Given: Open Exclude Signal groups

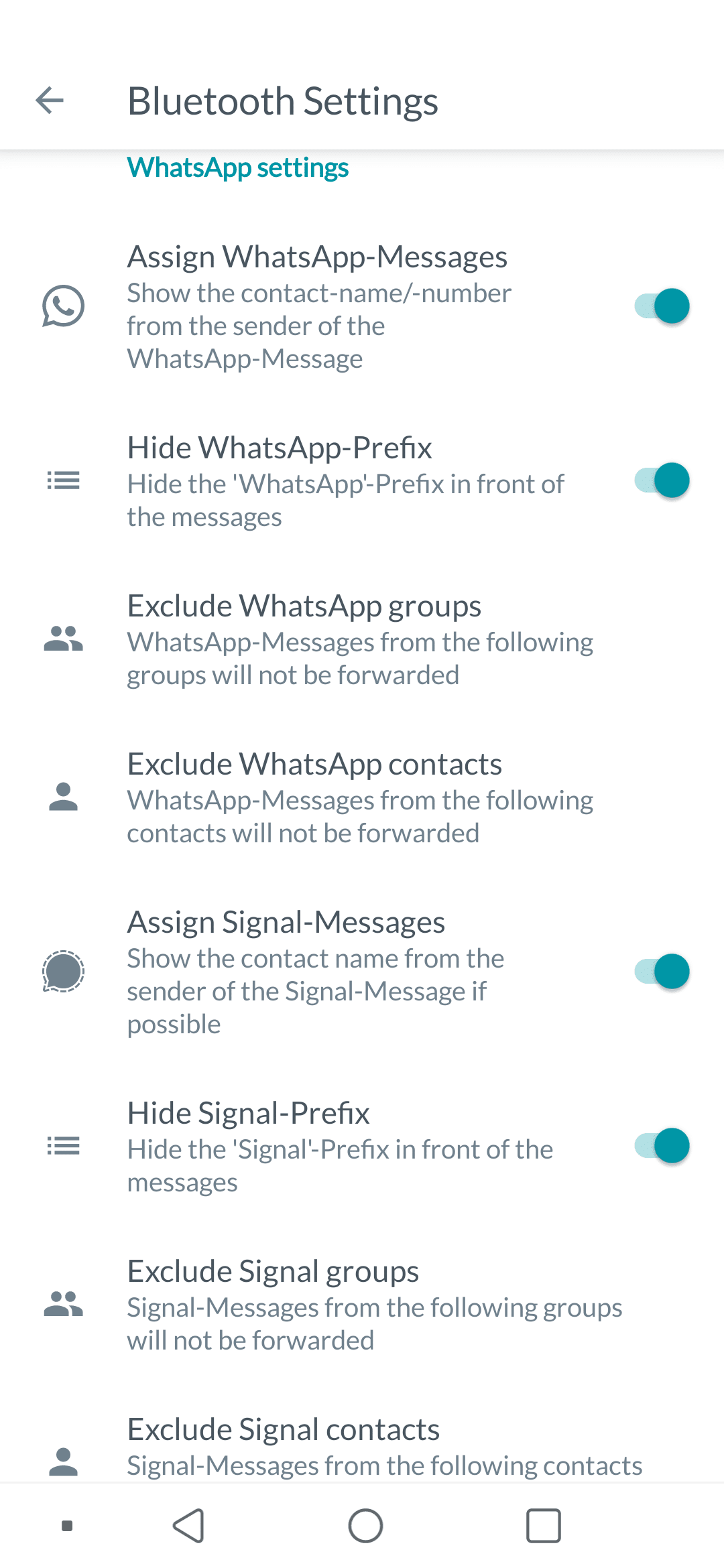Looking at the screenshot, I should point(362,1305).
